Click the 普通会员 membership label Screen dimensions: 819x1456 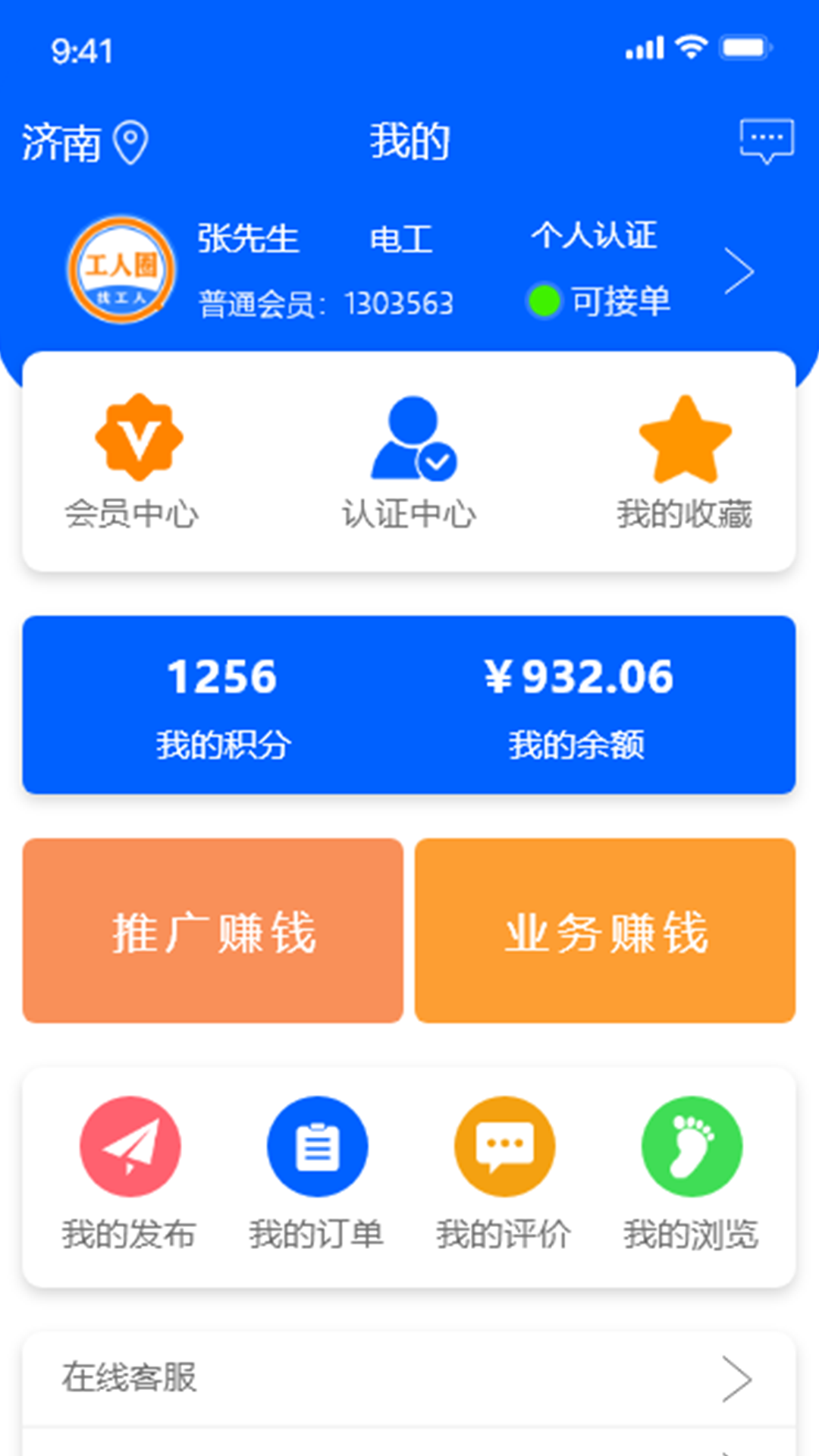click(258, 300)
